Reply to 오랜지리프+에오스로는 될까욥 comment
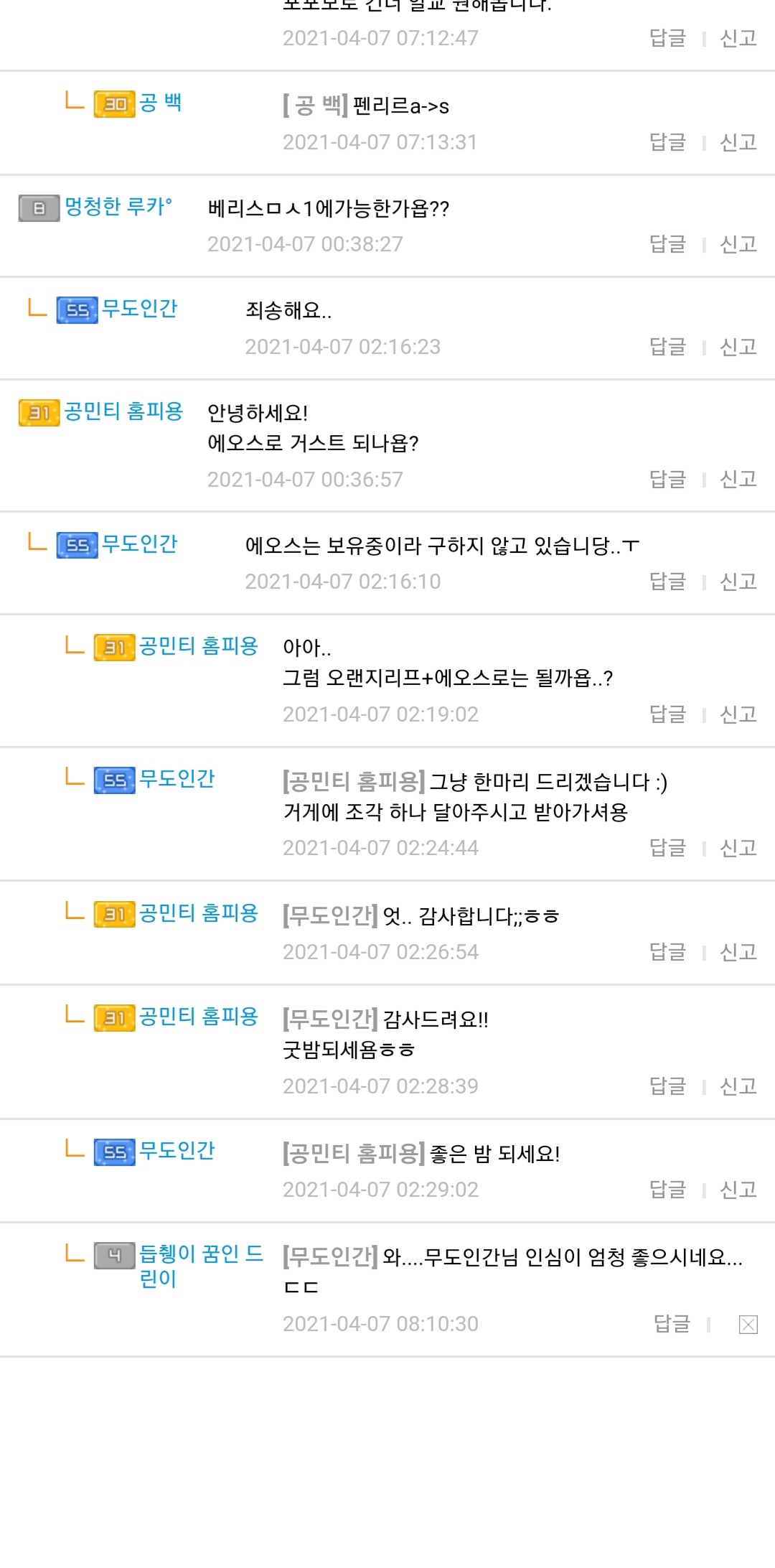 click(667, 714)
